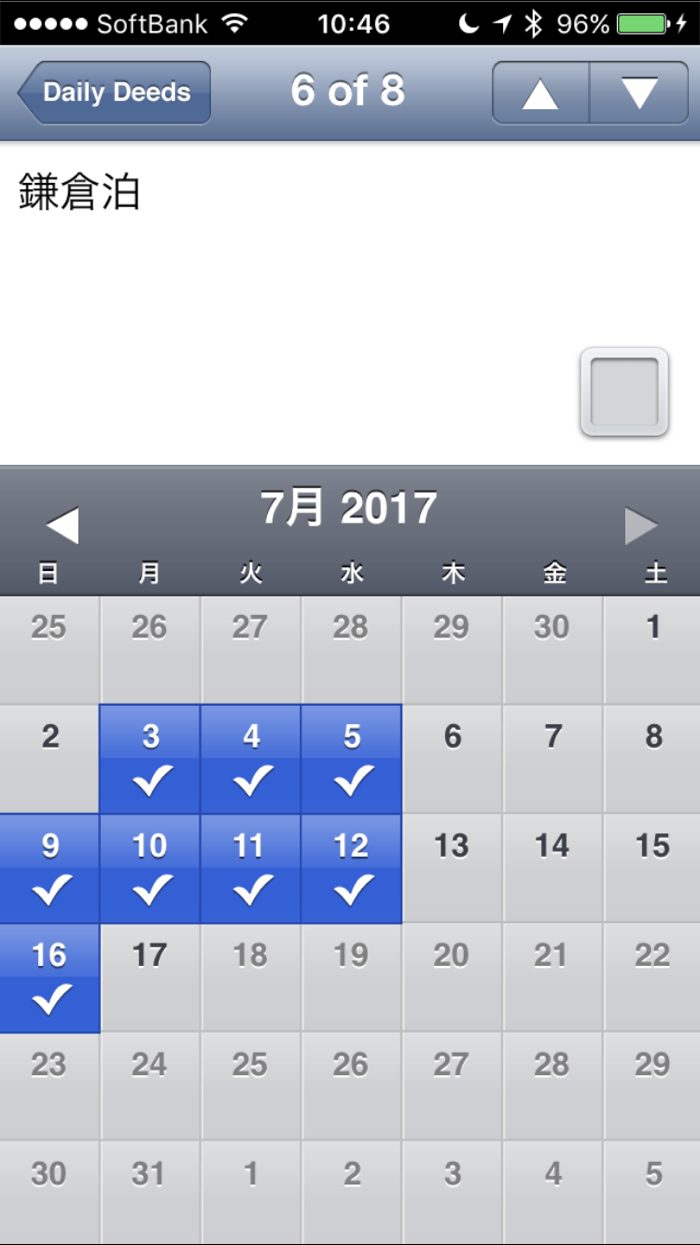700x1245 pixels.
Task: Go to the previous deed with up arrow
Action: pos(540,93)
